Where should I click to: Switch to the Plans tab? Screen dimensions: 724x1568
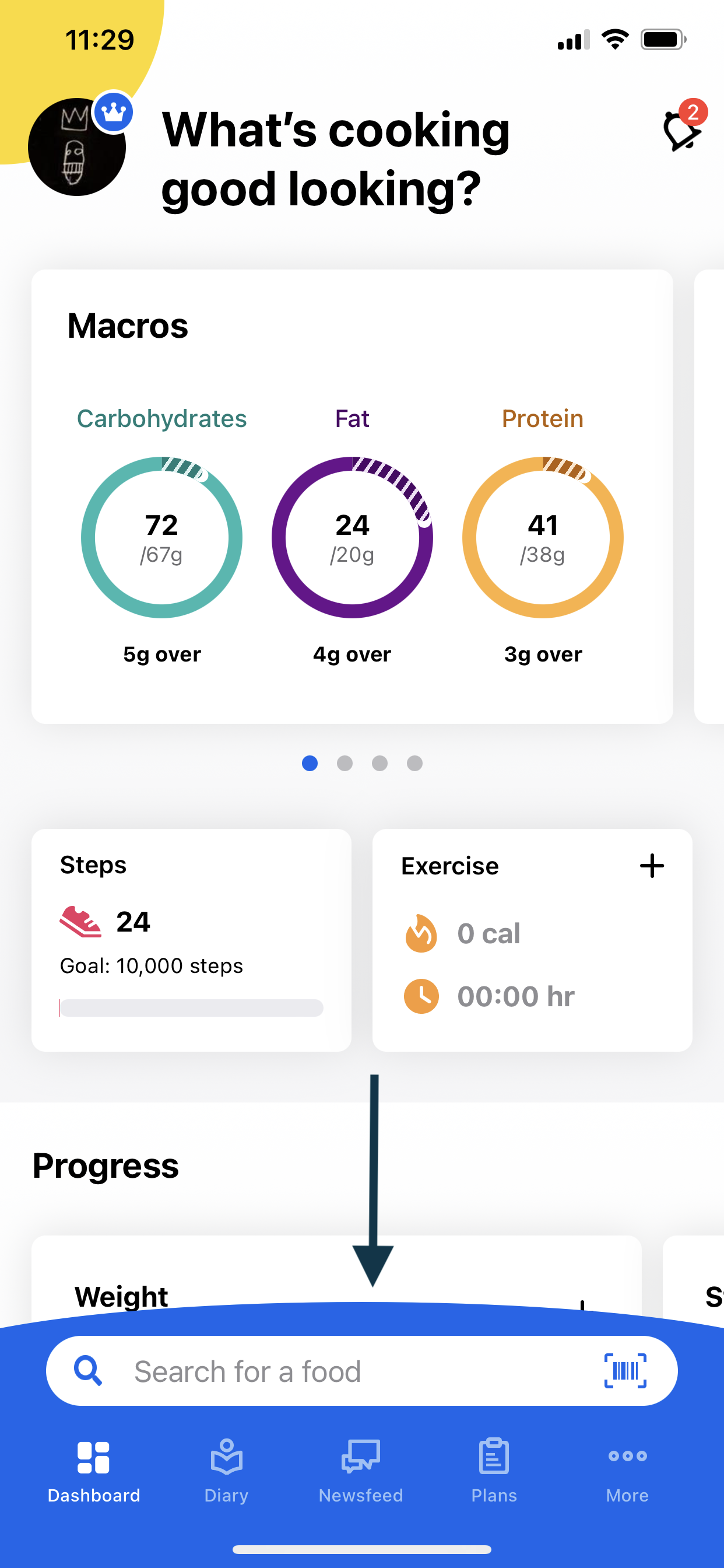(494, 1471)
